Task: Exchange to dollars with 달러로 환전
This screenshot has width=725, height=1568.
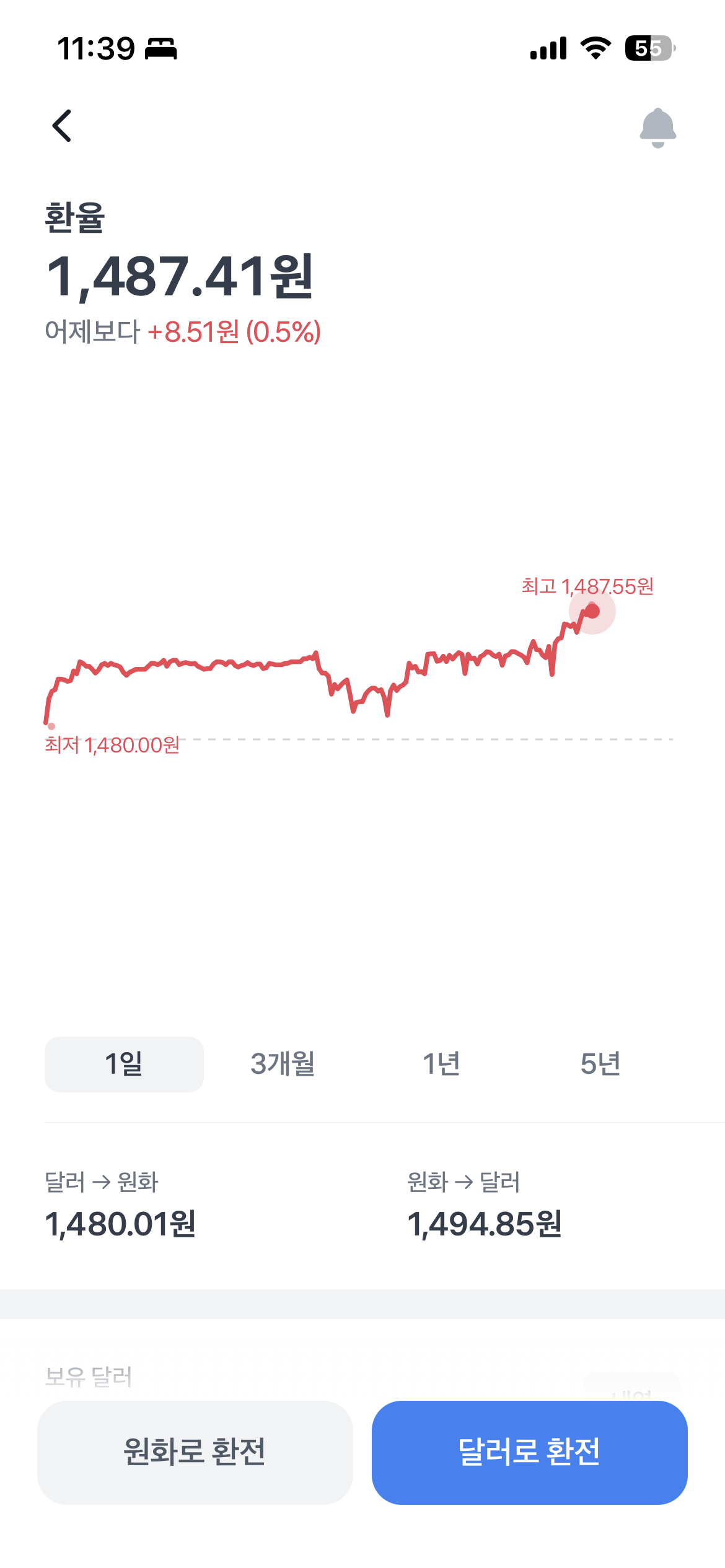Action: tap(529, 1452)
